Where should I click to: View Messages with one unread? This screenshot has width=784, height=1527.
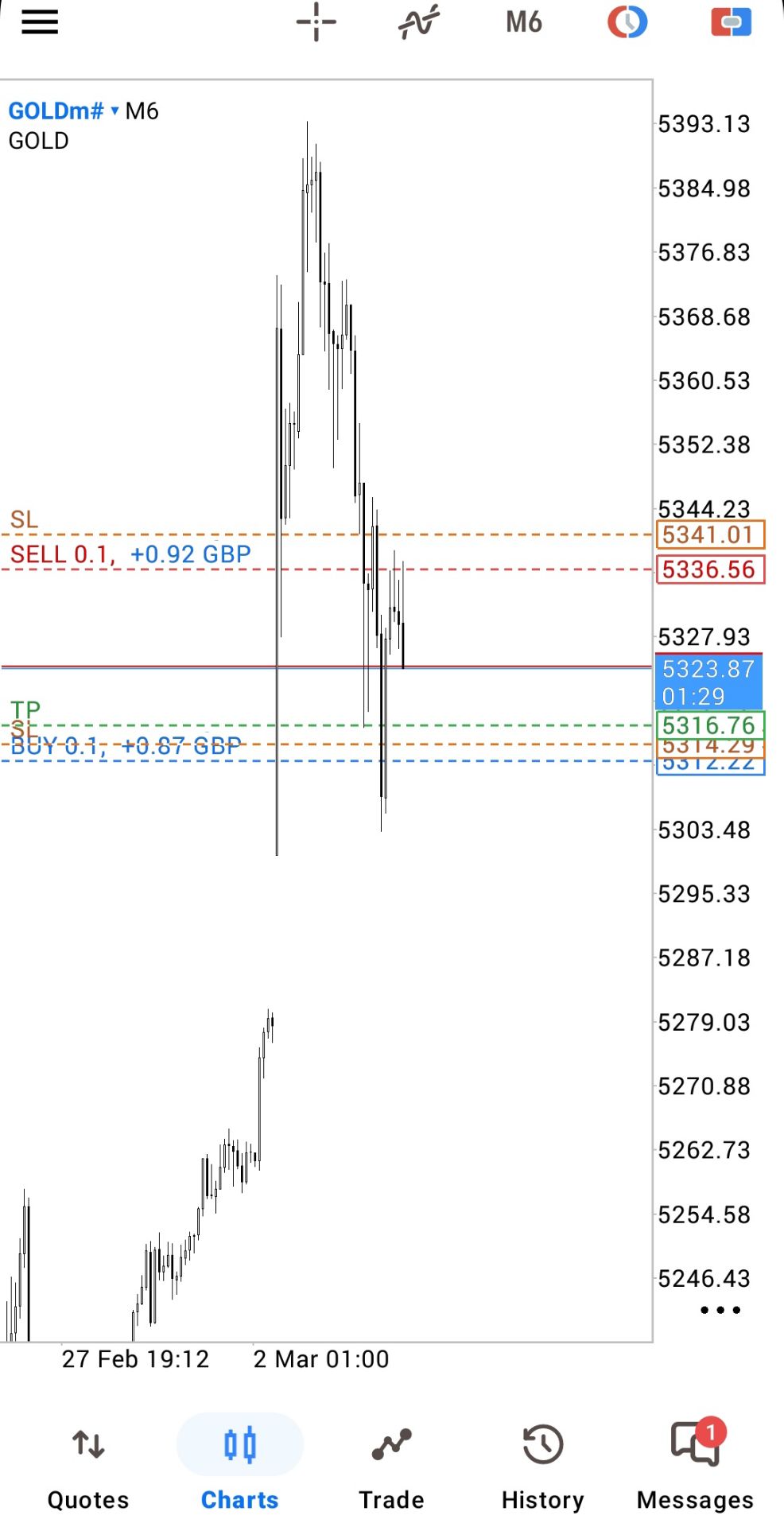[x=695, y=1467]
